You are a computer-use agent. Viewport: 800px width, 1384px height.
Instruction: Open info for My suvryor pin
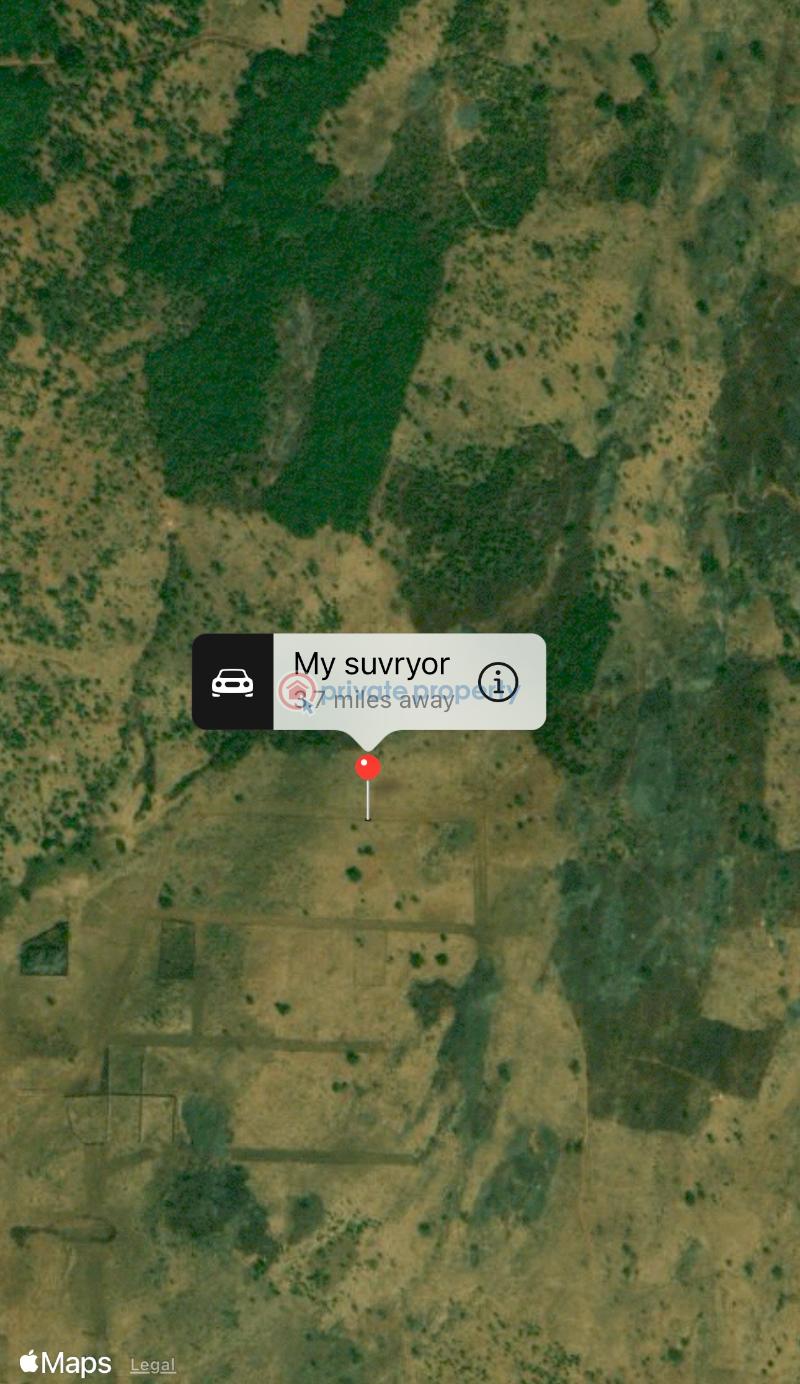pos(498,682)
